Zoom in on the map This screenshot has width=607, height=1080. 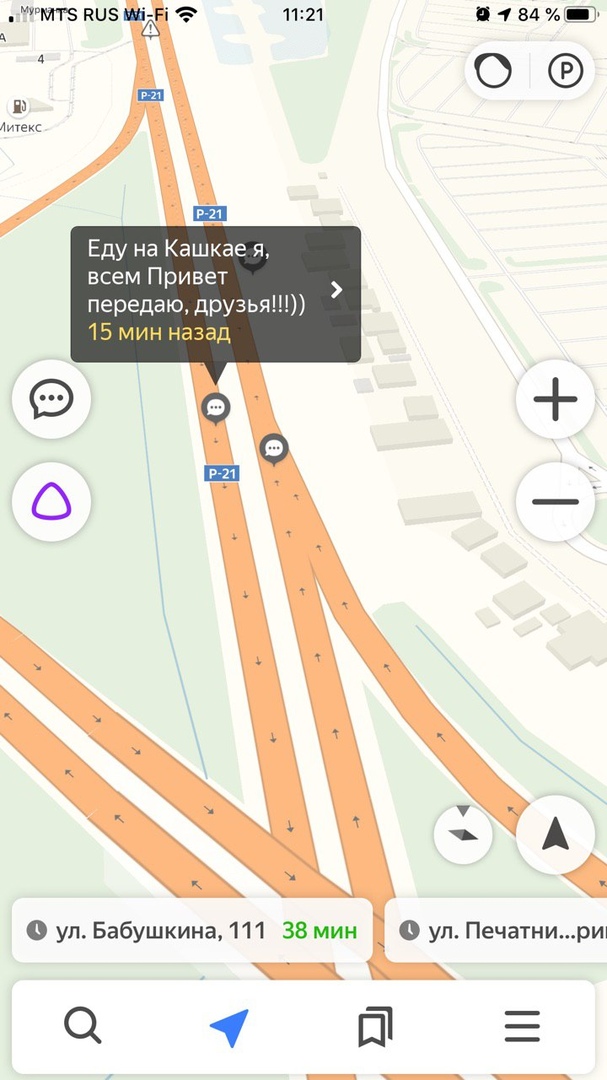(554, 401)
